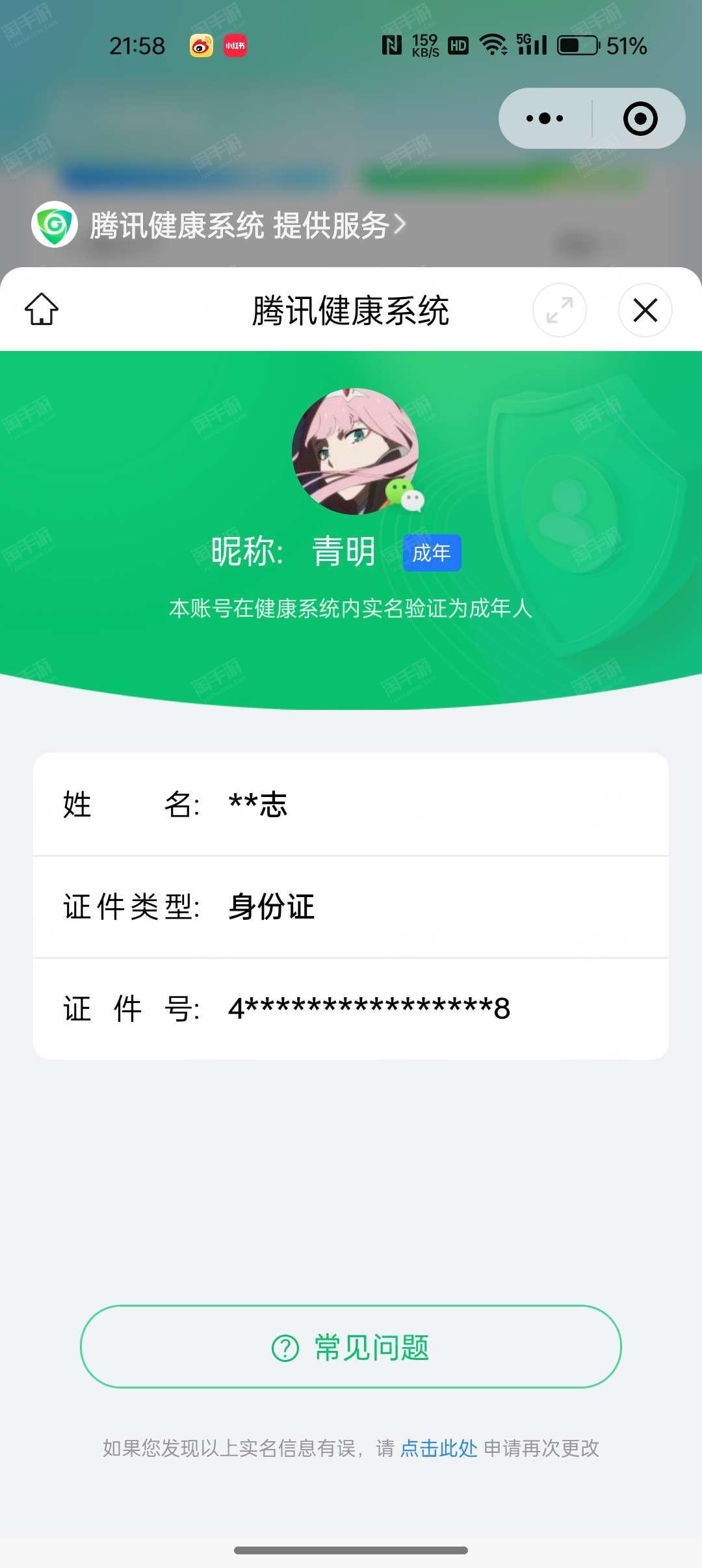Screen dimensions: 702x1568
Task: Close the mini program via the target icon
Action: pos(640,118)
